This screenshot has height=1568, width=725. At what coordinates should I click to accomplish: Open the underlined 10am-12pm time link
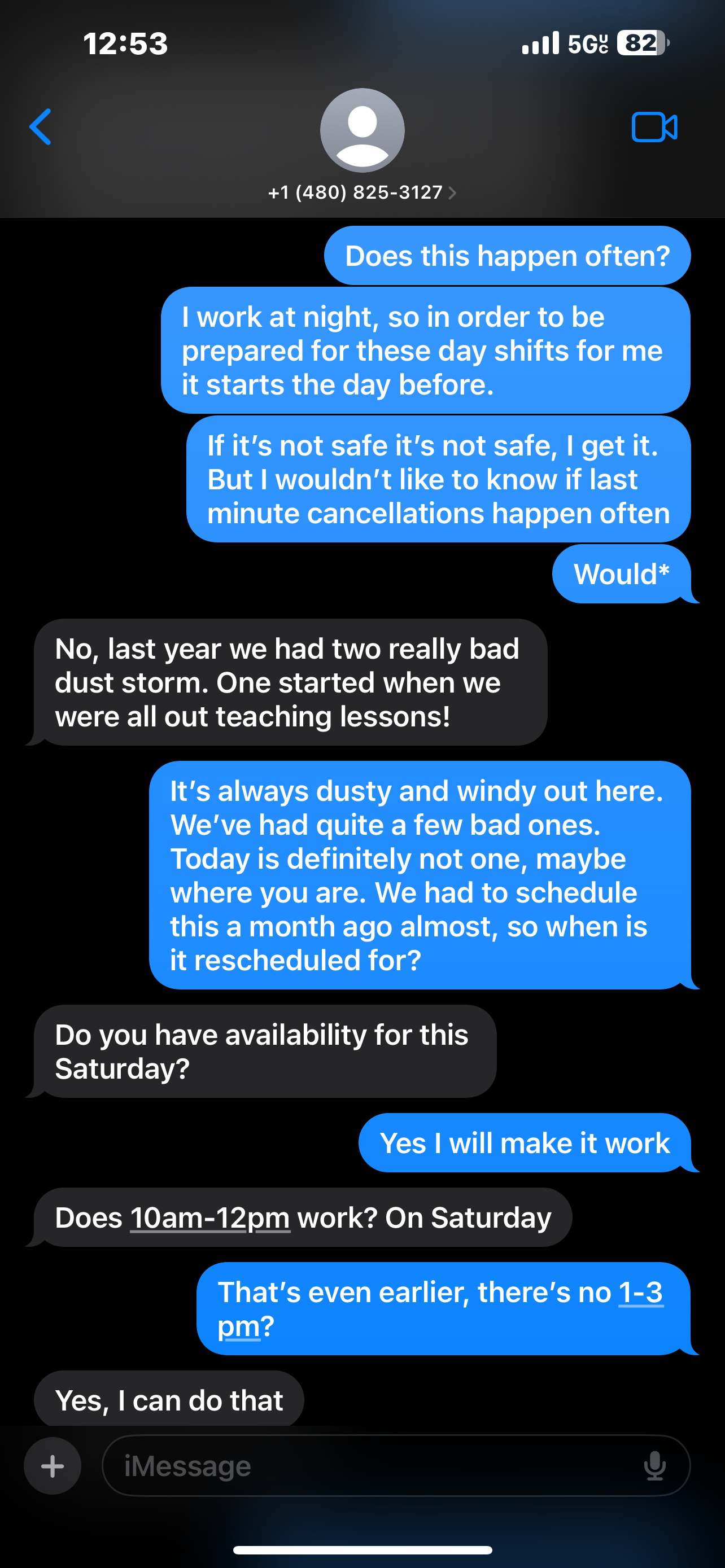pos(210,1218)
